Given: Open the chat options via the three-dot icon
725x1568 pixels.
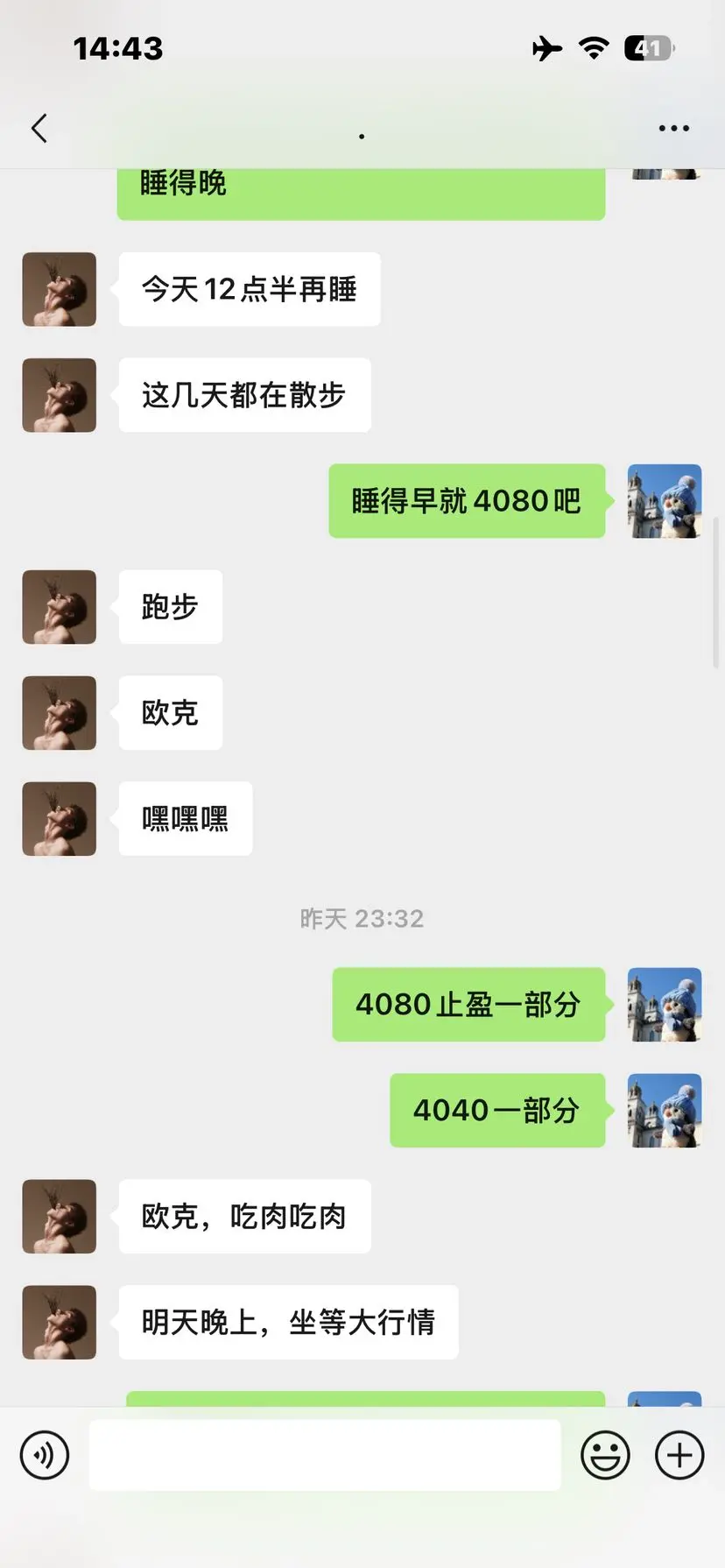Looking at the screenshot, I should click(x=673, y=128).
